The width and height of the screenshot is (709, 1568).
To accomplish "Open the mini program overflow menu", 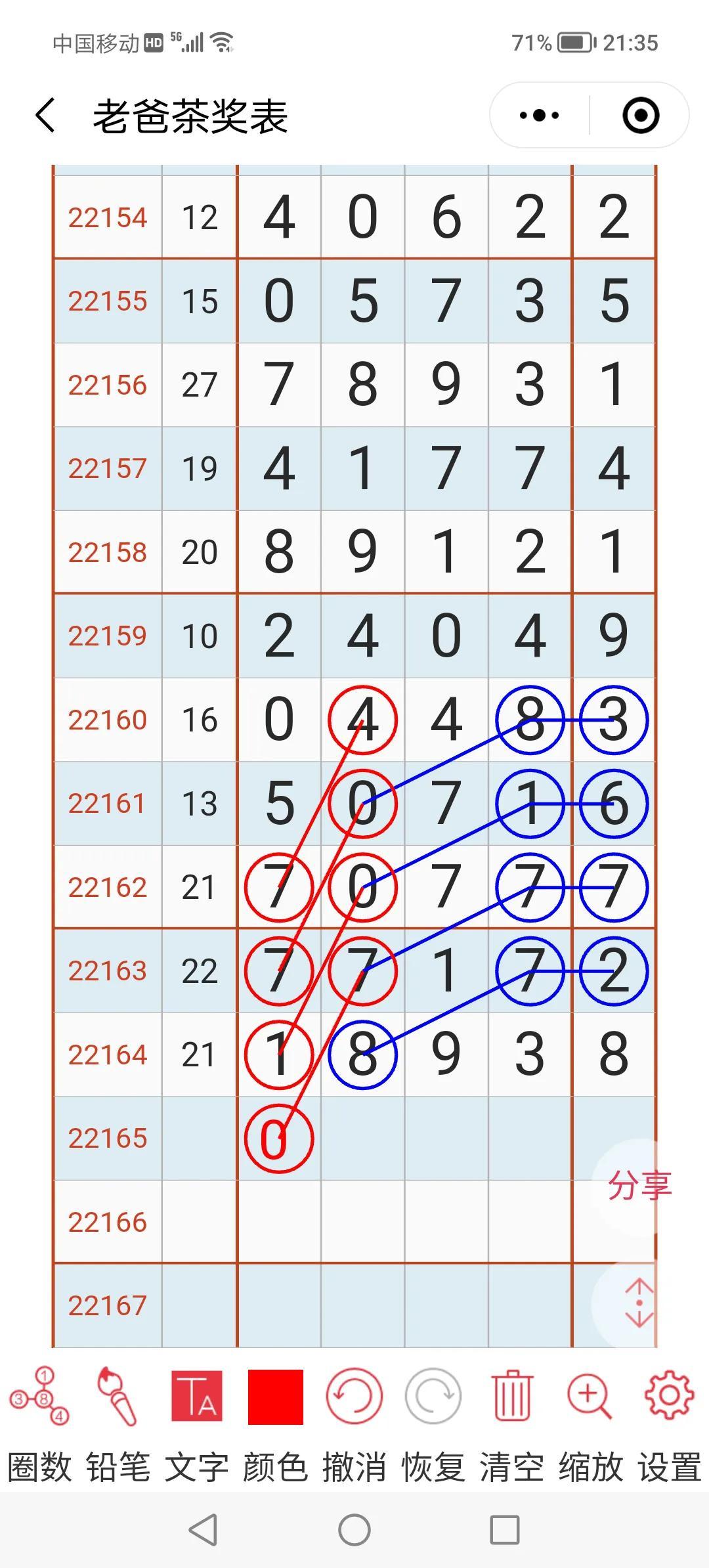I will coord(539,116).
